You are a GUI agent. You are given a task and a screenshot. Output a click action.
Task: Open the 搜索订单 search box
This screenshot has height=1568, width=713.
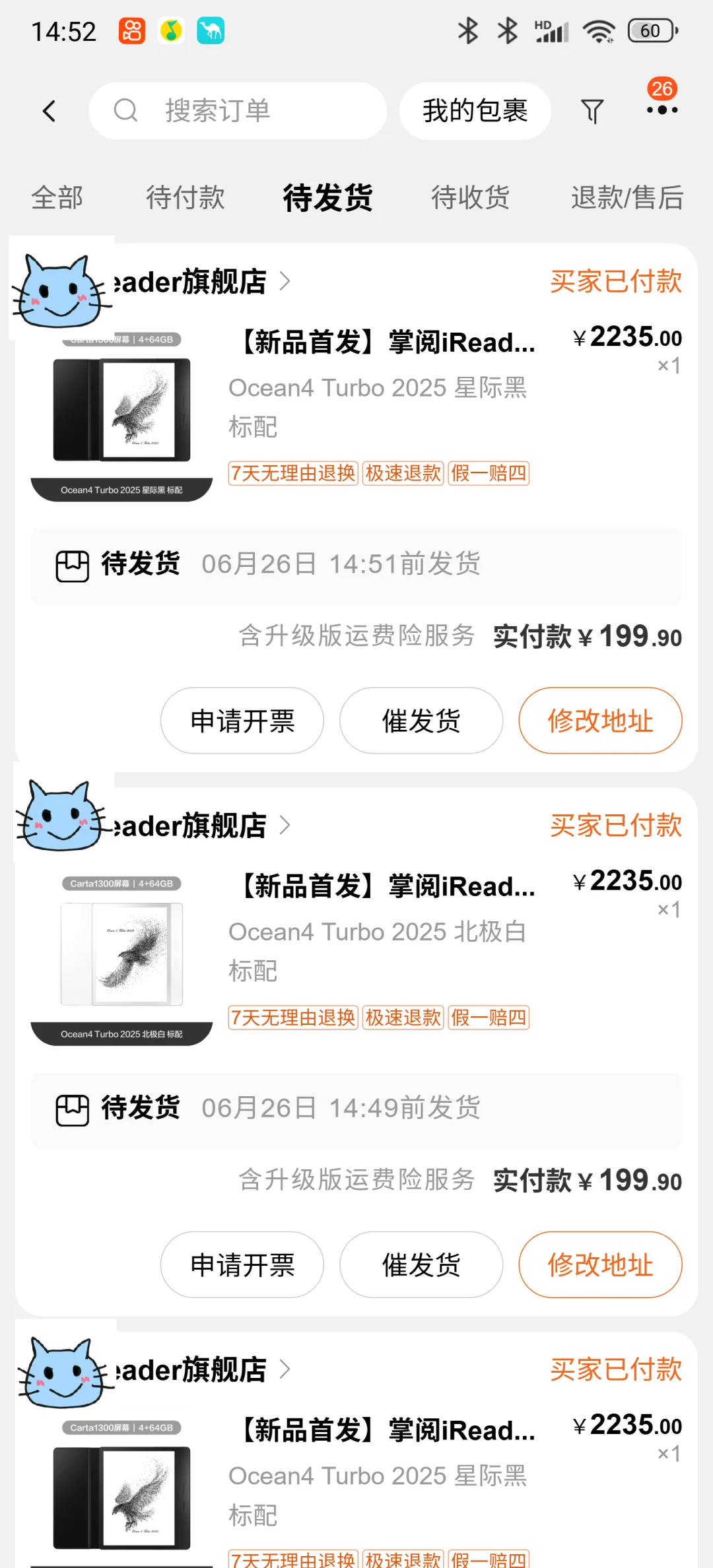coord(238,111)
